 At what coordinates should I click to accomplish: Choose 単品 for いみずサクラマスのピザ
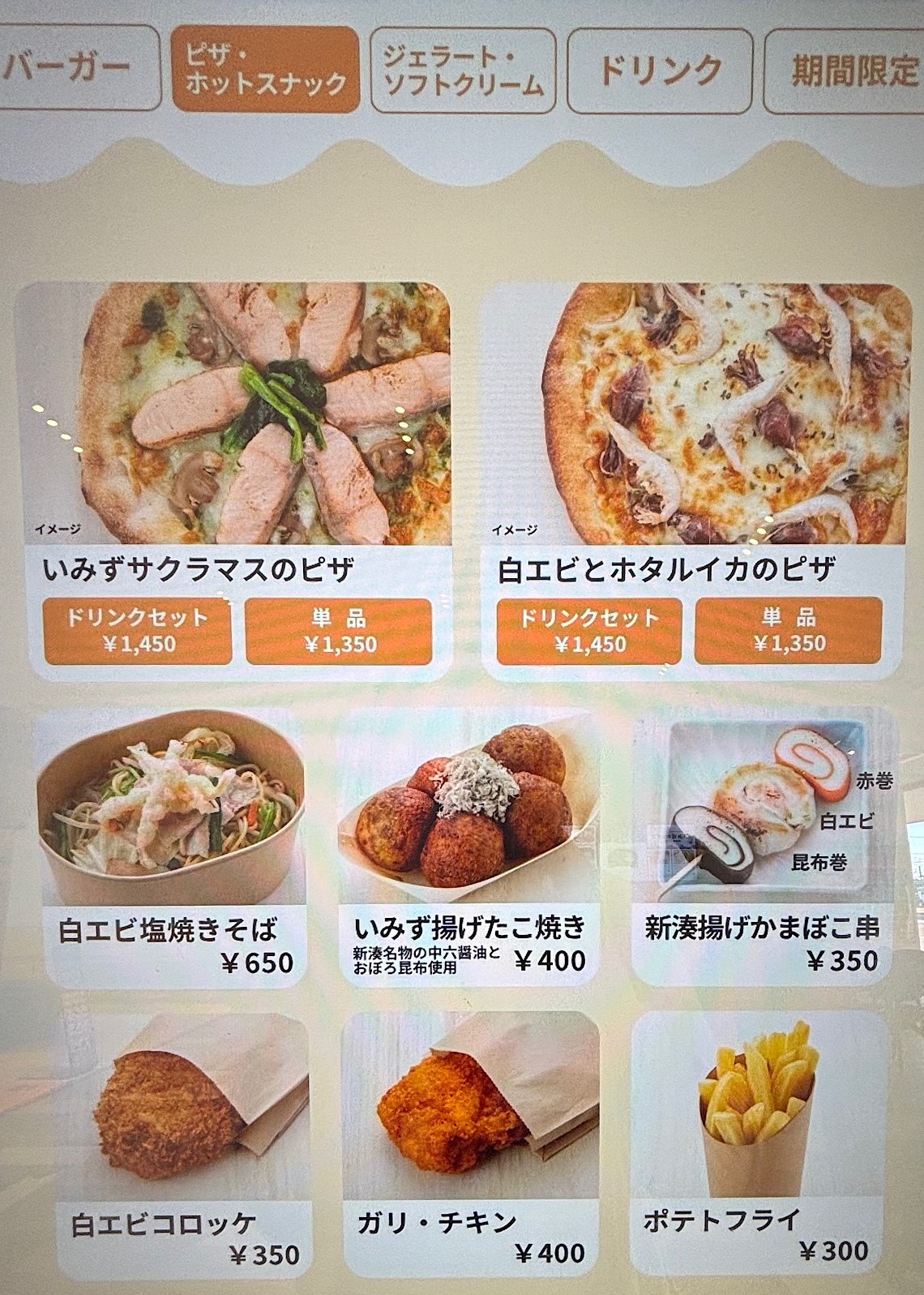click(339, 631)
